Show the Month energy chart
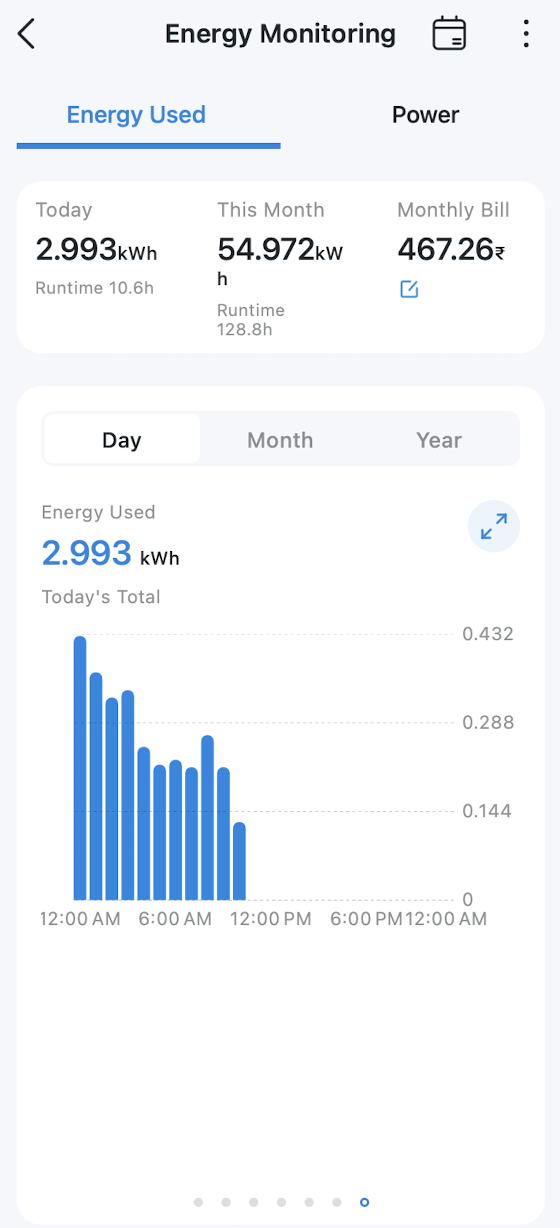 click(x=280, y=440)
